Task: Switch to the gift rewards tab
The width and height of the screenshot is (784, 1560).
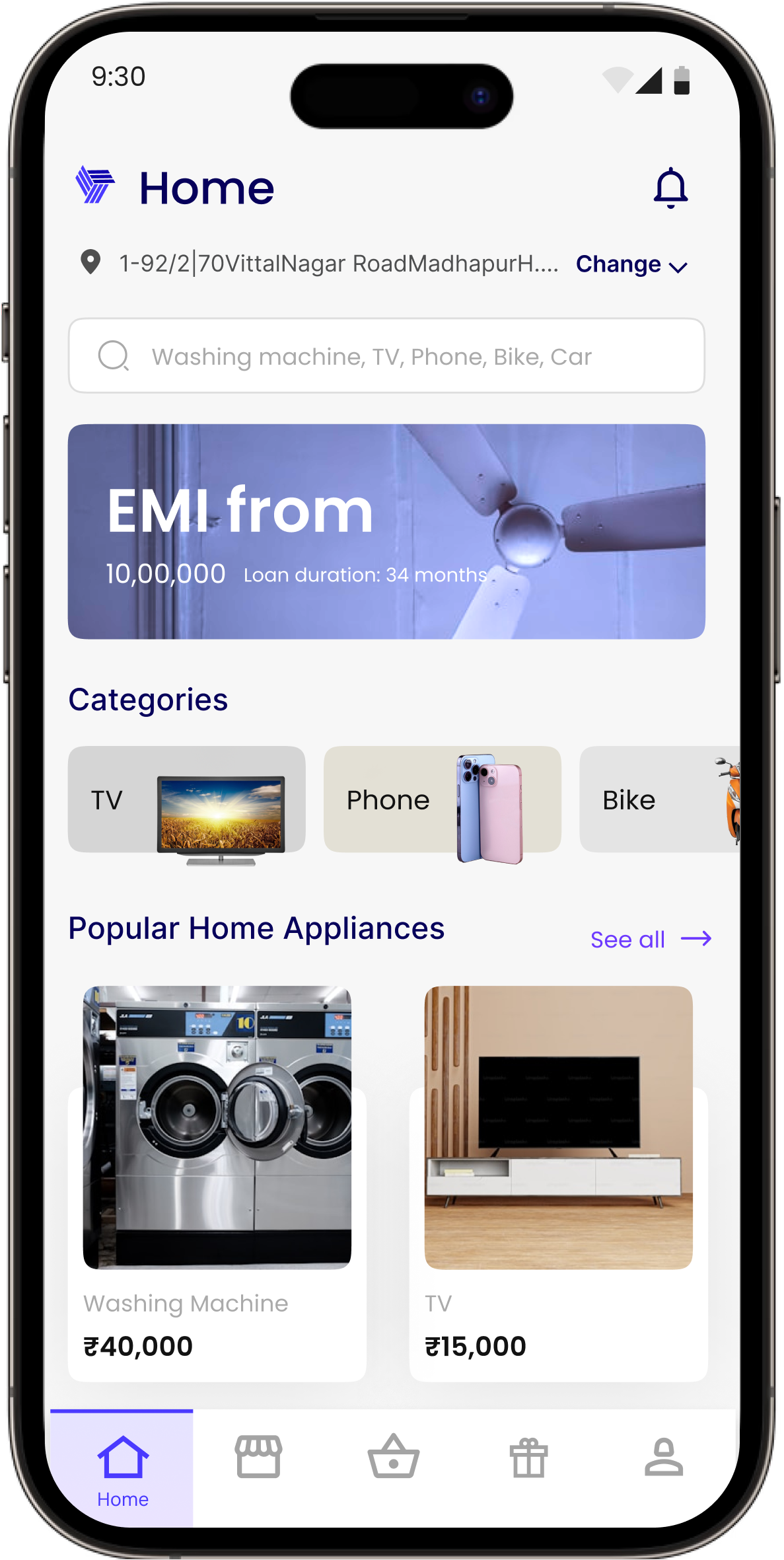Action: [x=528, y=1457]
